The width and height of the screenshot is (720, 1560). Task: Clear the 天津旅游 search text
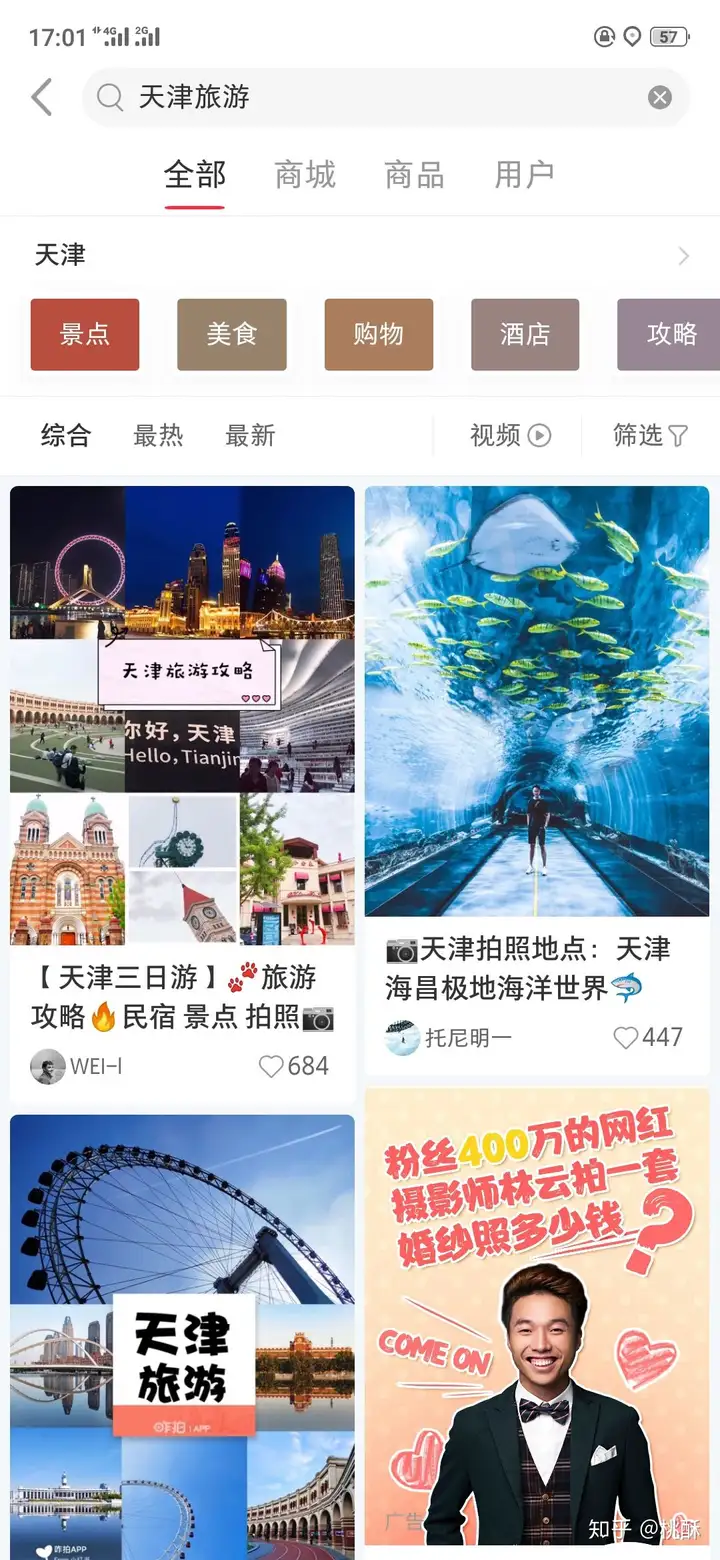pos(659,97)
